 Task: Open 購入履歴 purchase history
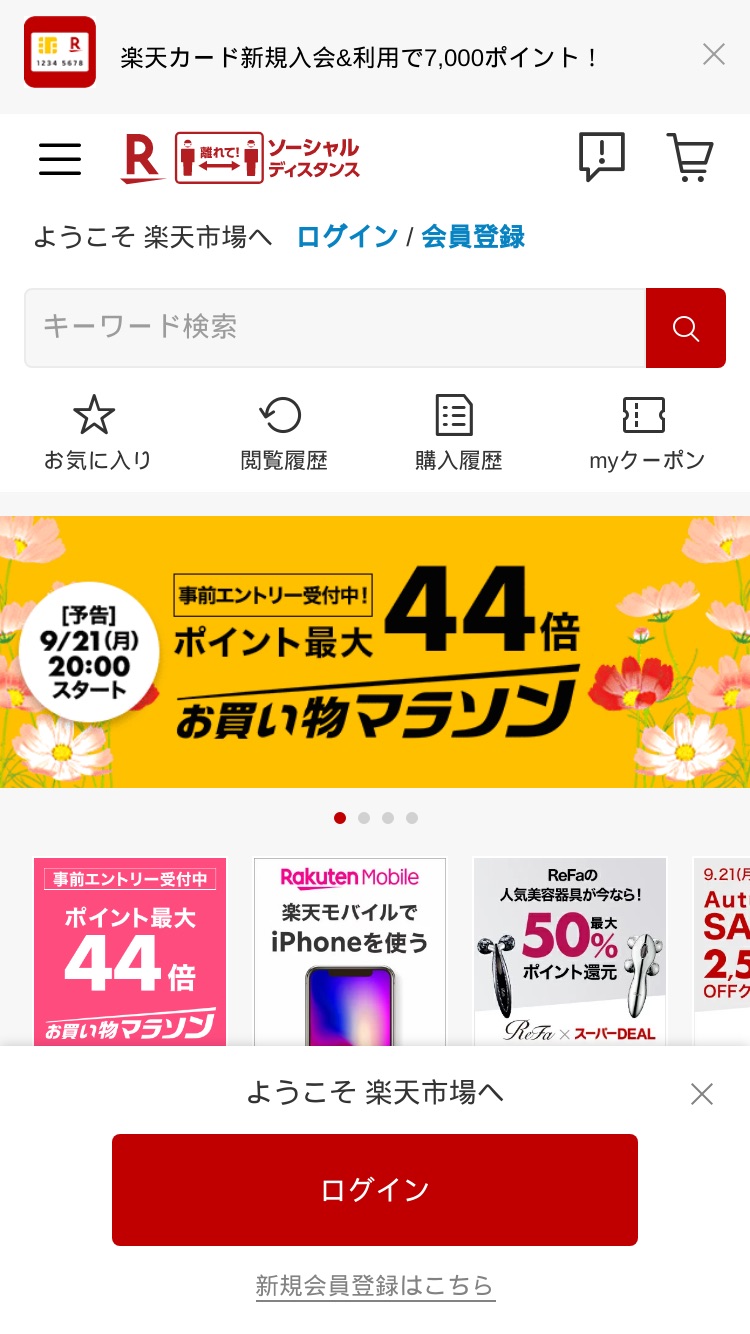tap(458, 433)
